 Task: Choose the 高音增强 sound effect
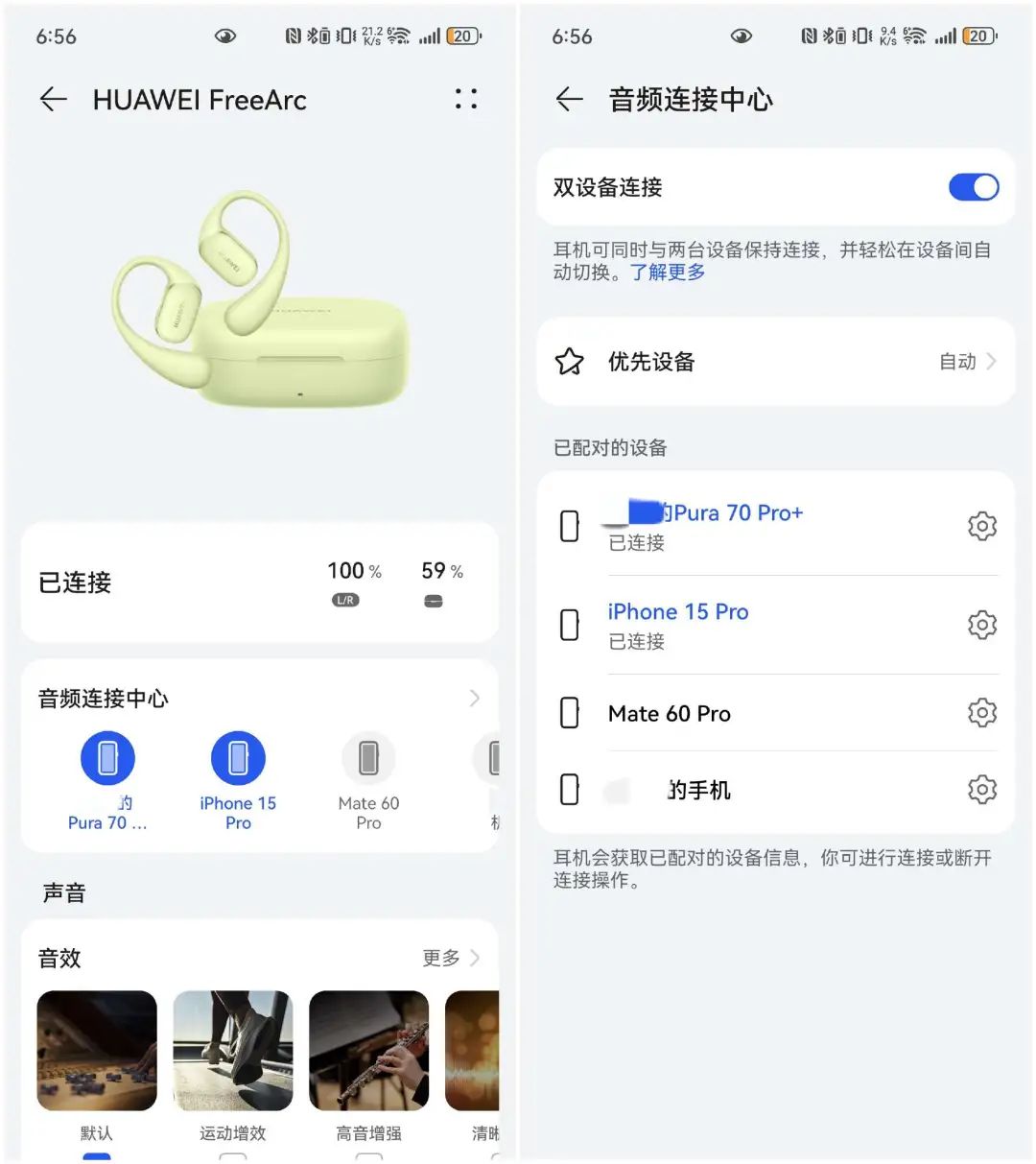pos(368,1051)
